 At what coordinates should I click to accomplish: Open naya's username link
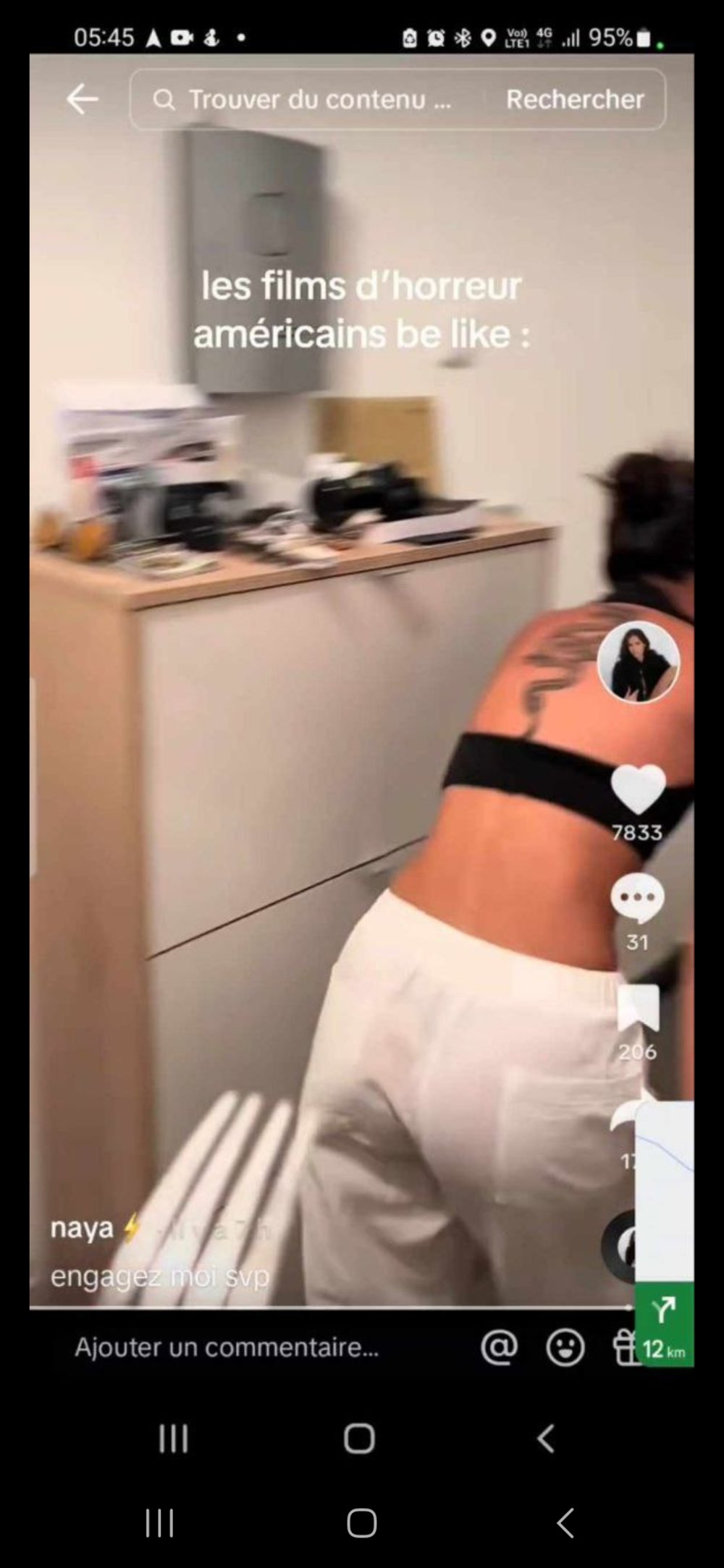point(82,1228)
